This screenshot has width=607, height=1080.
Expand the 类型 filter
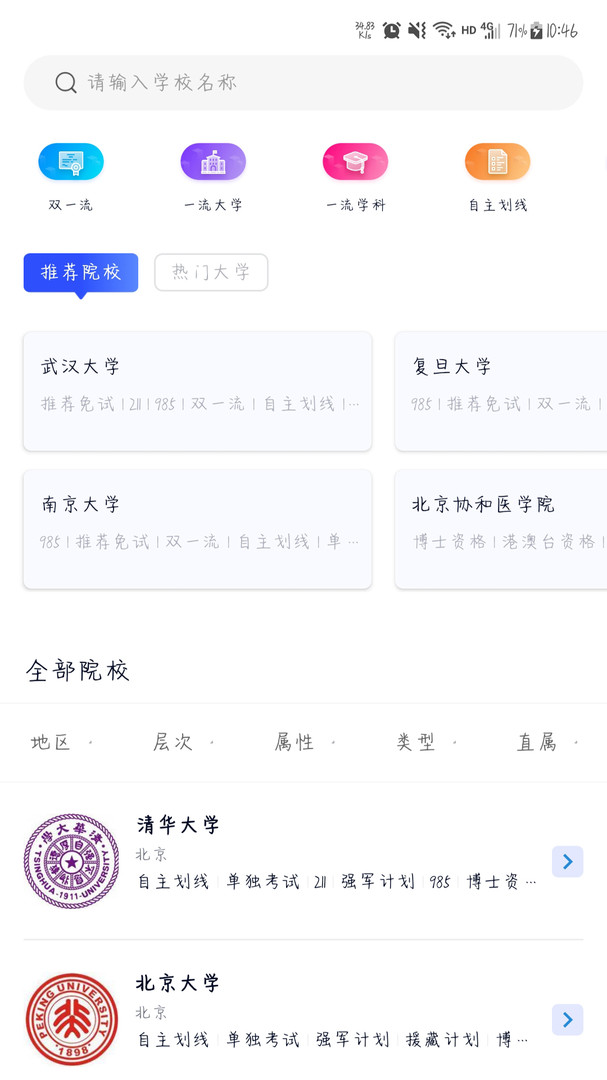point(426,742)
